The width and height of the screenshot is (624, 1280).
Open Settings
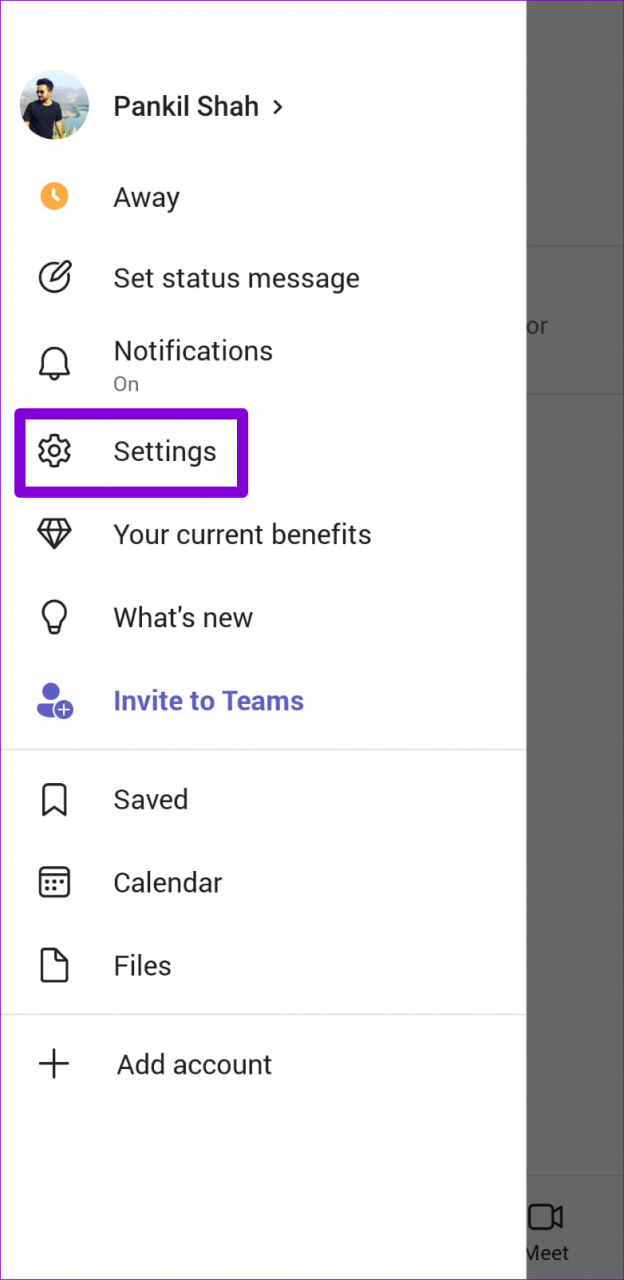(165, 452)
